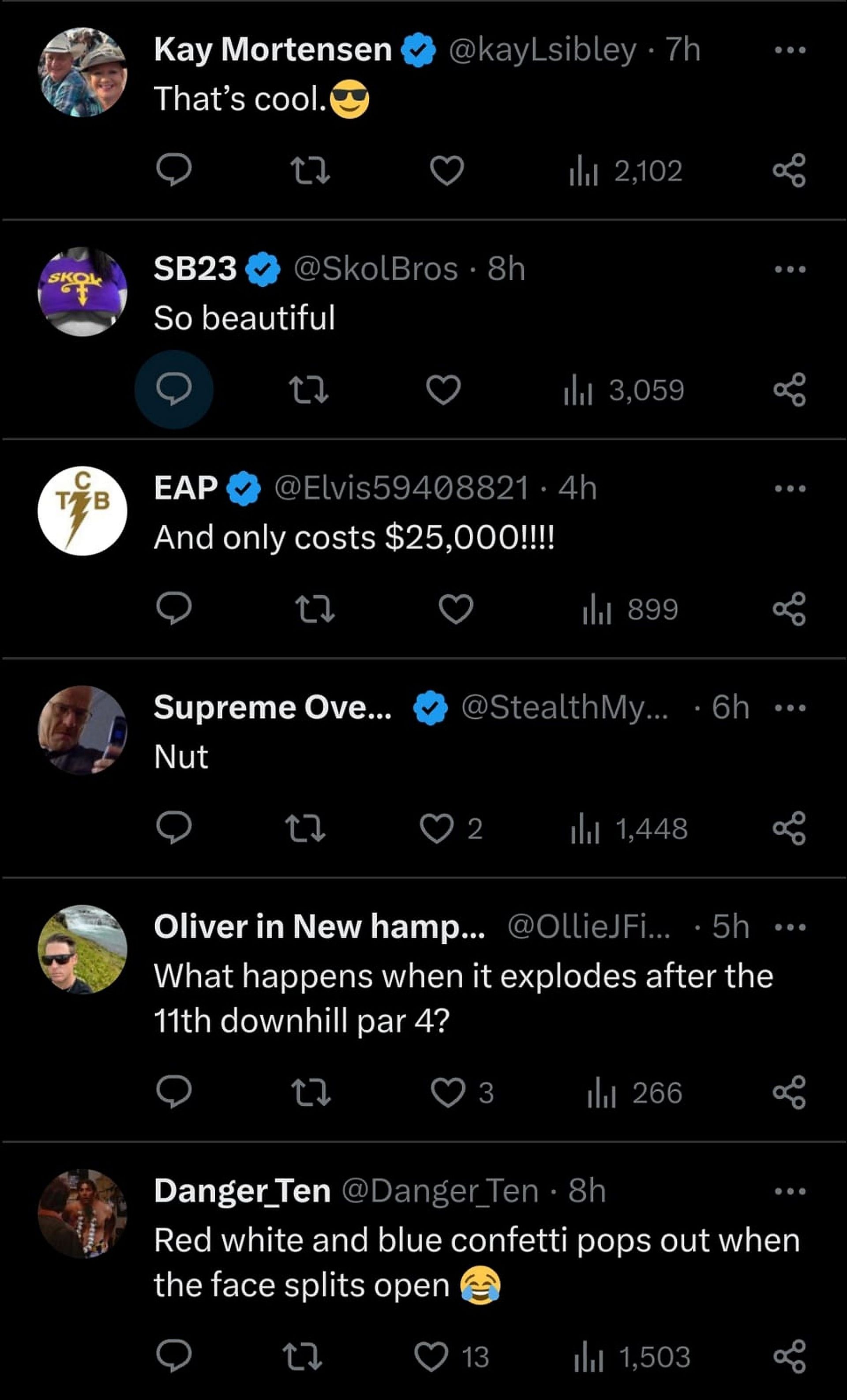Repost SB23's "So beautiful" reply
The height and width of the screenshot is (1400, 847).
pyautogui.click(x=308, y=390)
